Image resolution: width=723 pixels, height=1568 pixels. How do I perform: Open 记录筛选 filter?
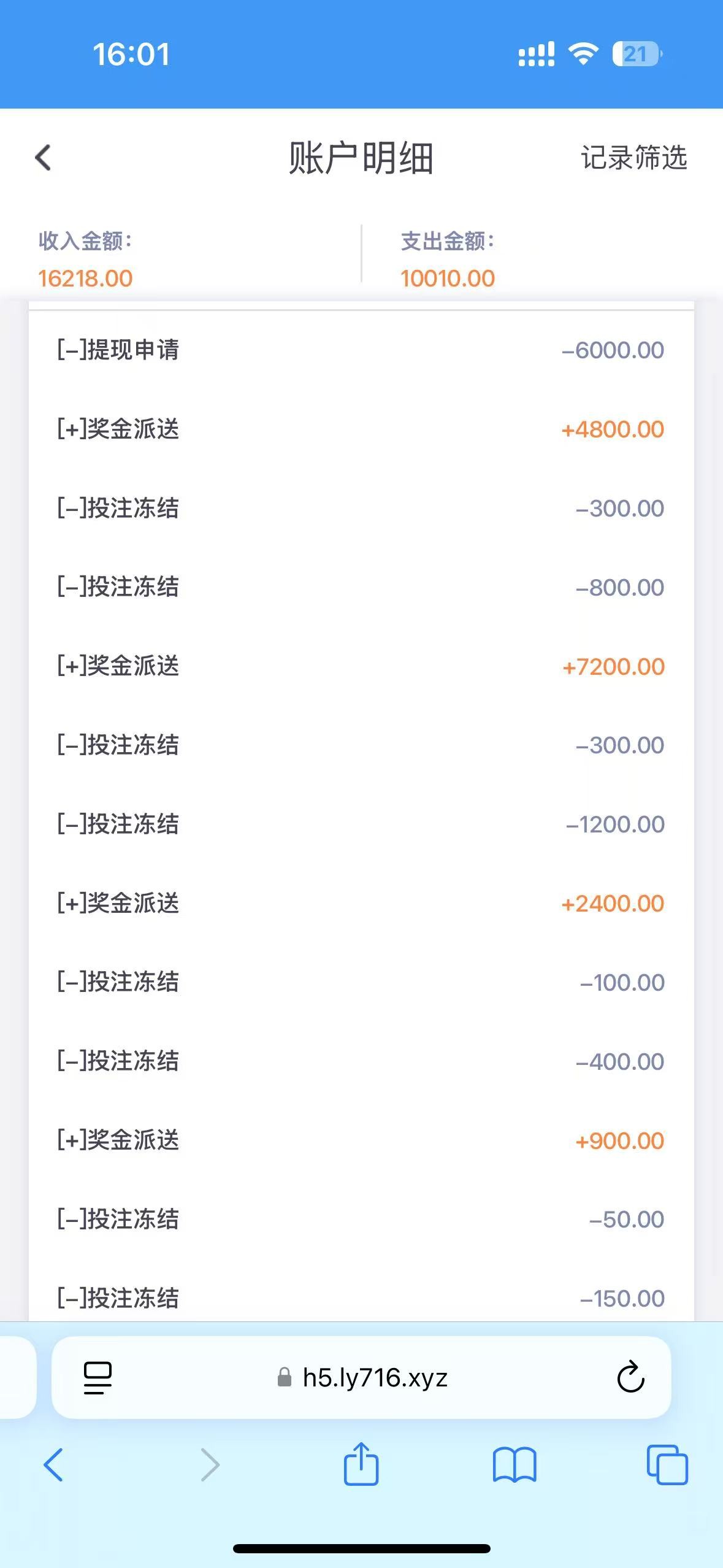[633, 158]
